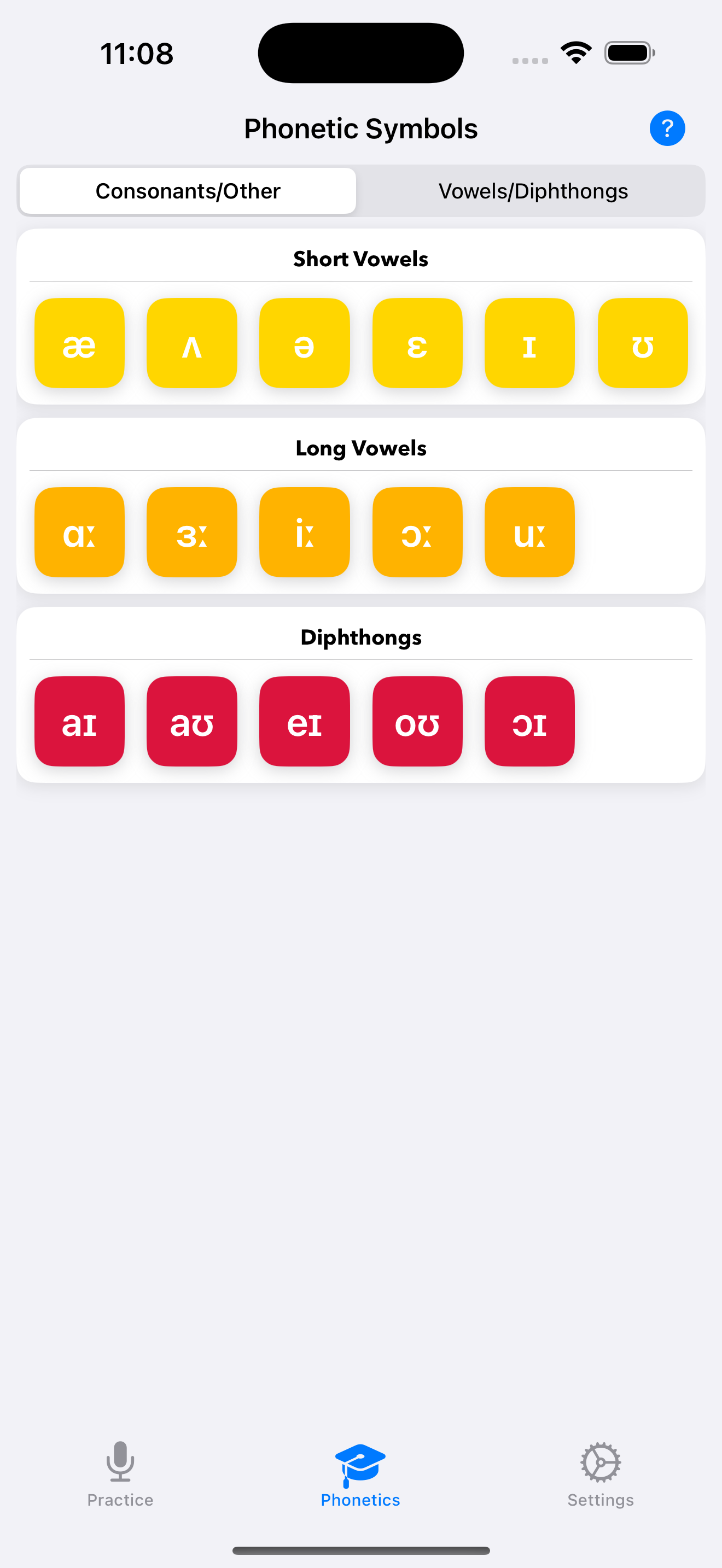Select the eɪ diphthong button

[x=304, y=722]
